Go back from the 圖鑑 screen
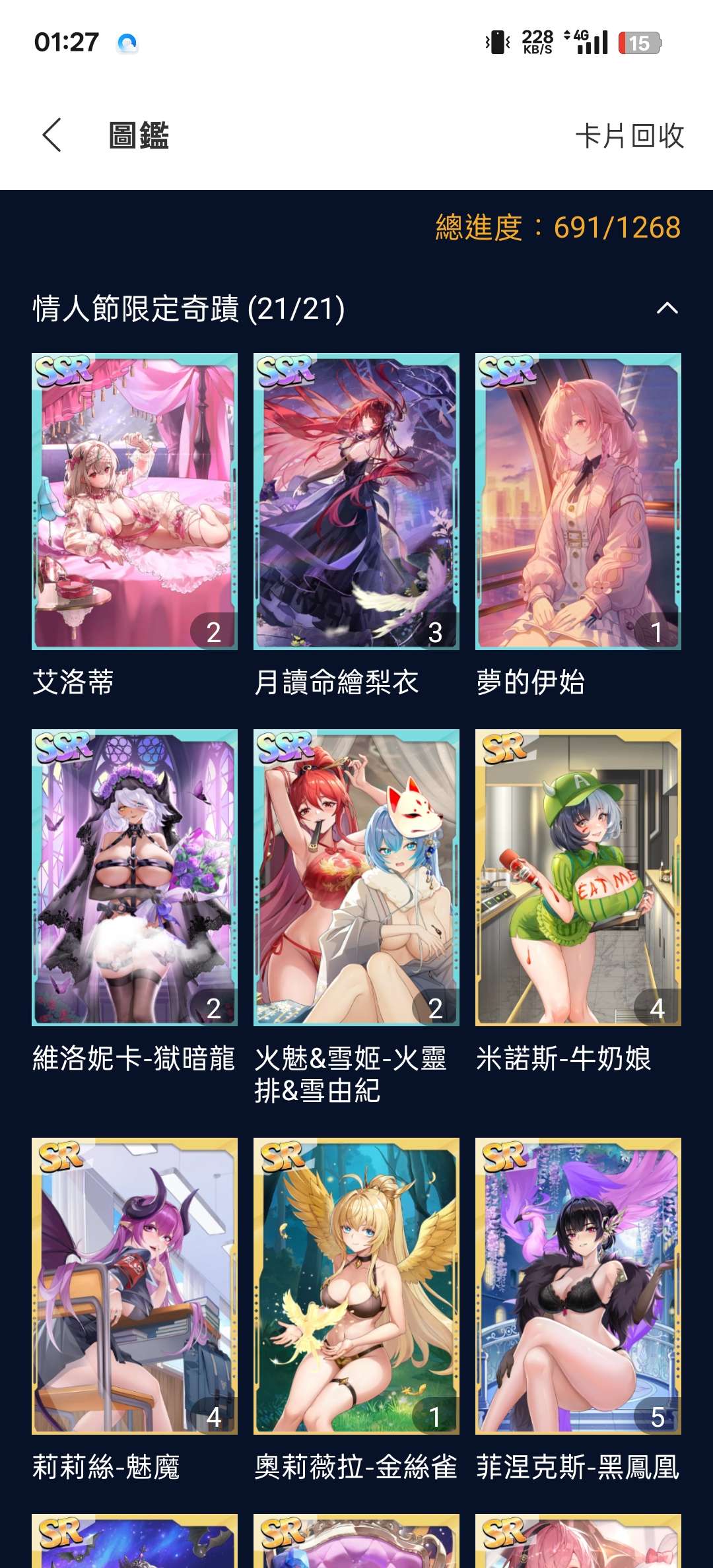The width and height of the screenshot is (713, 1568). 52,135
